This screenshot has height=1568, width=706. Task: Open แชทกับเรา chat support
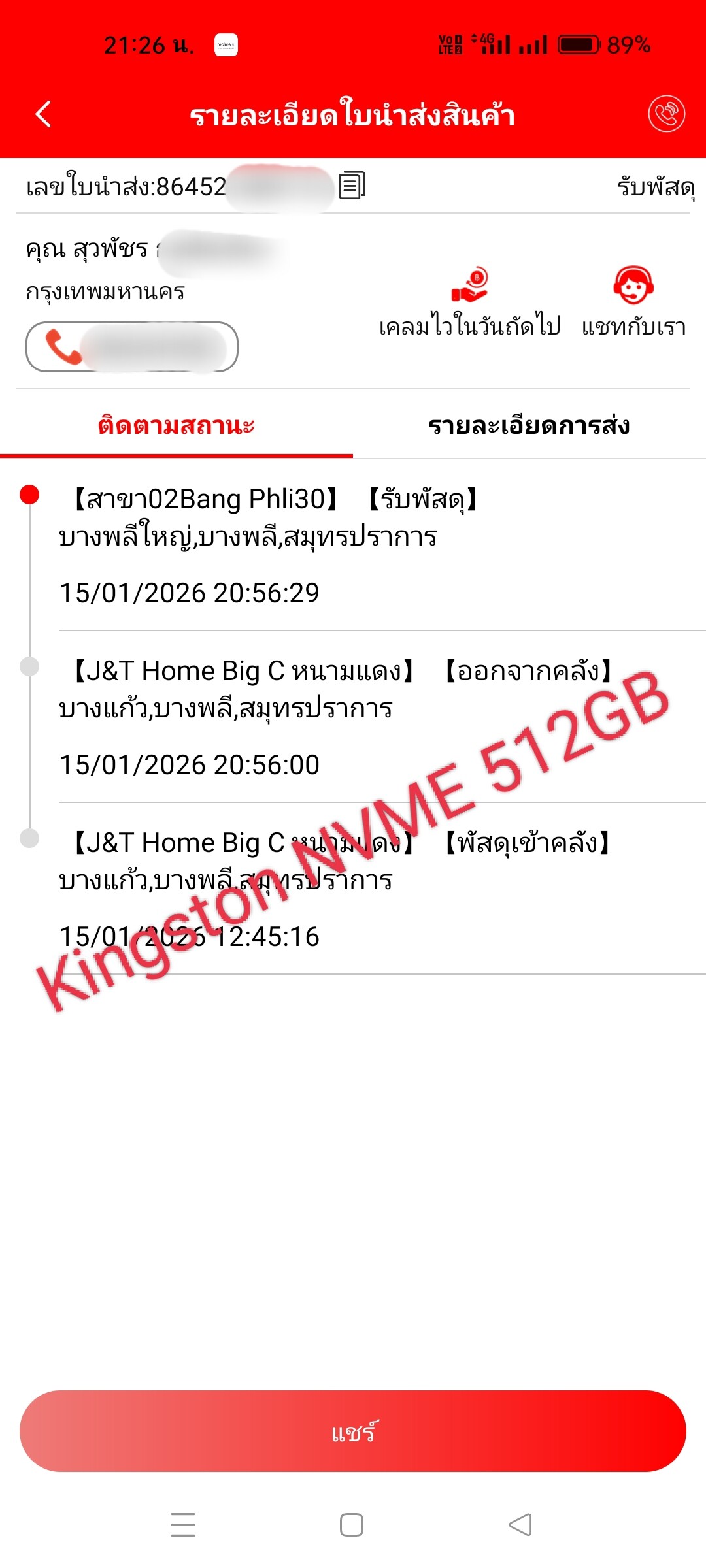click(633, 302)
